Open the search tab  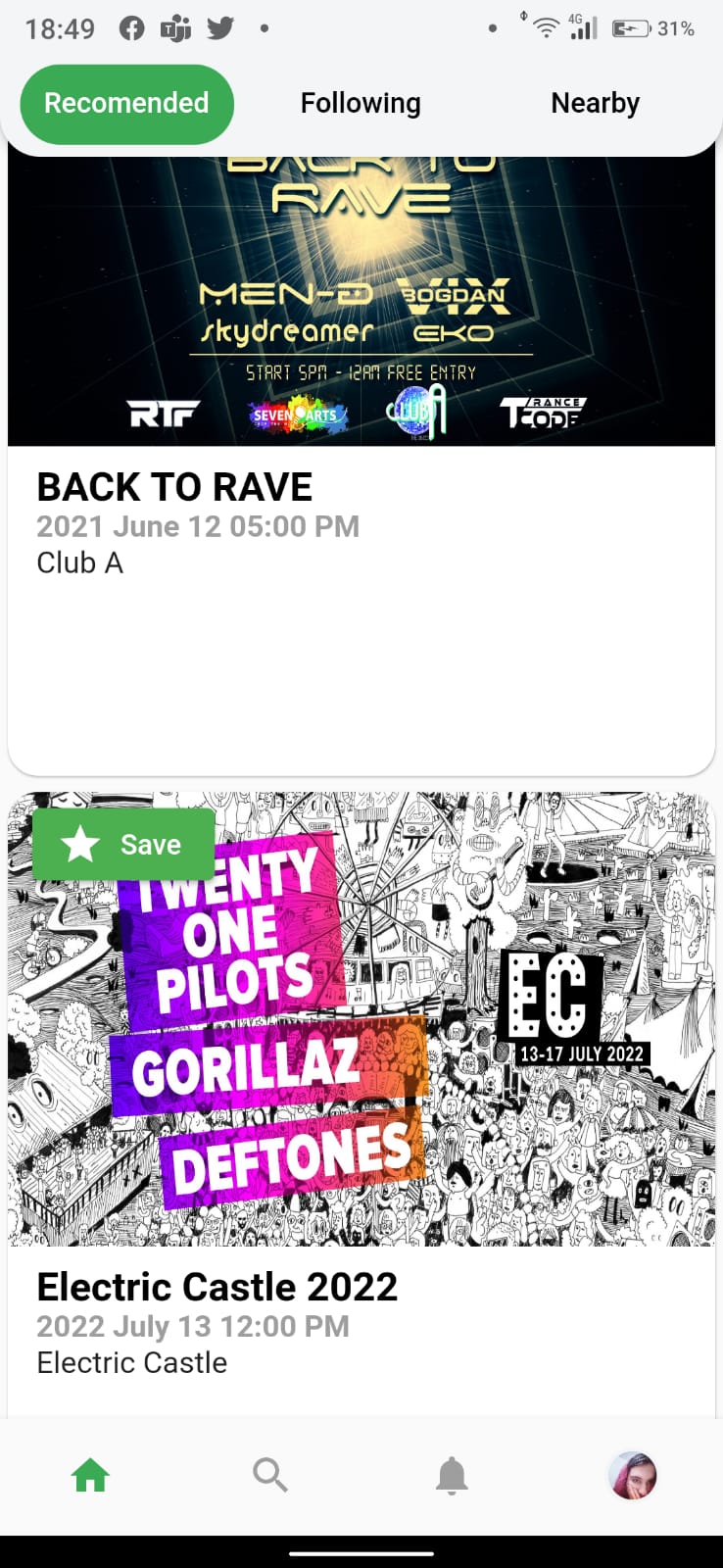coord(270,1475)
